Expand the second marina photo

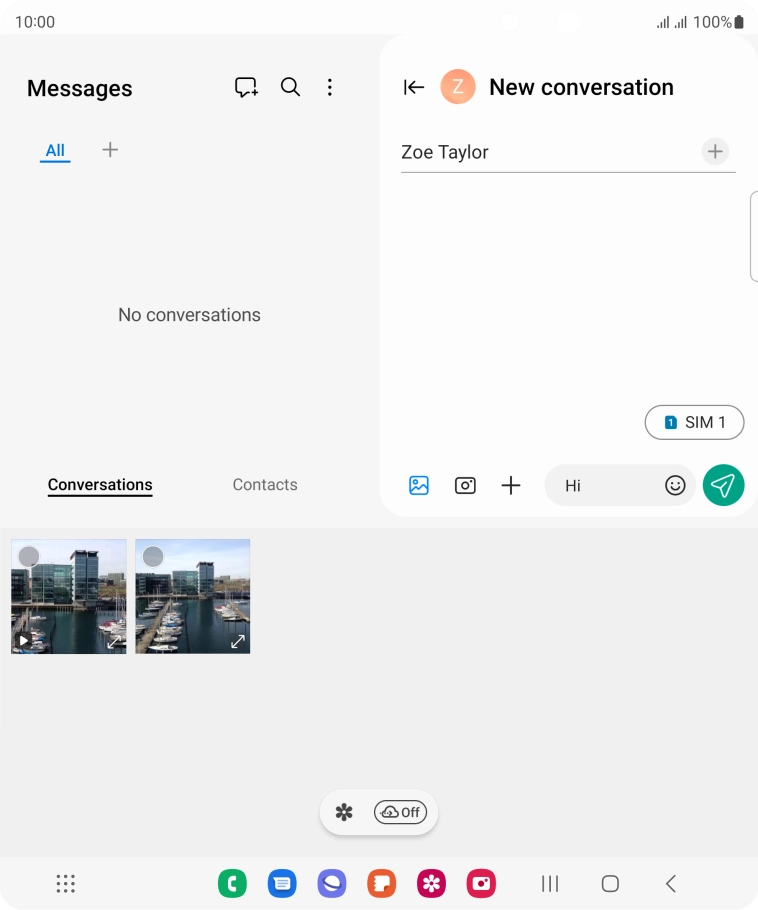click(x=238, y=642)
